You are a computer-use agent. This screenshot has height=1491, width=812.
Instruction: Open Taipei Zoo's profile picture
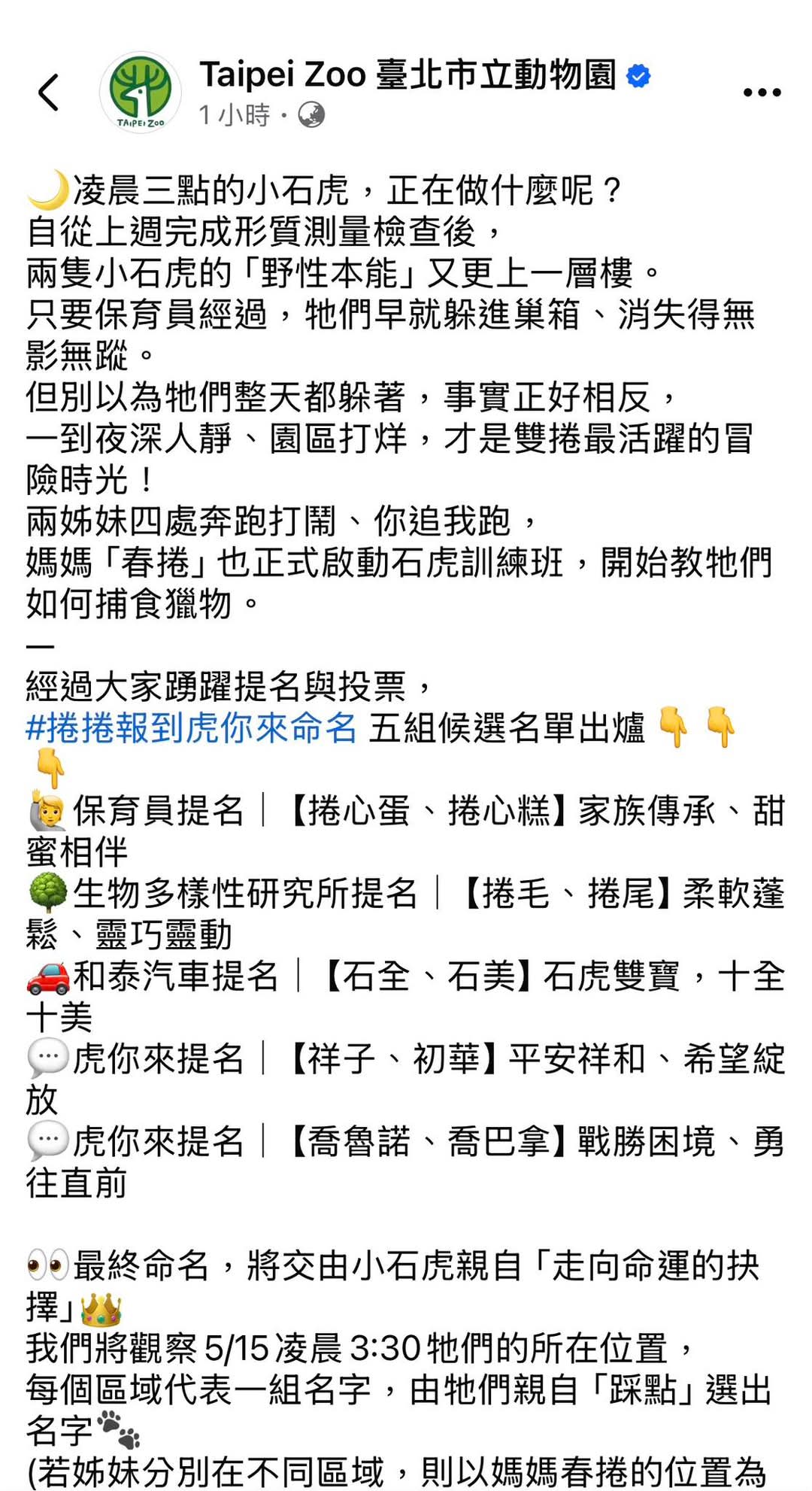tap(140, 93)
